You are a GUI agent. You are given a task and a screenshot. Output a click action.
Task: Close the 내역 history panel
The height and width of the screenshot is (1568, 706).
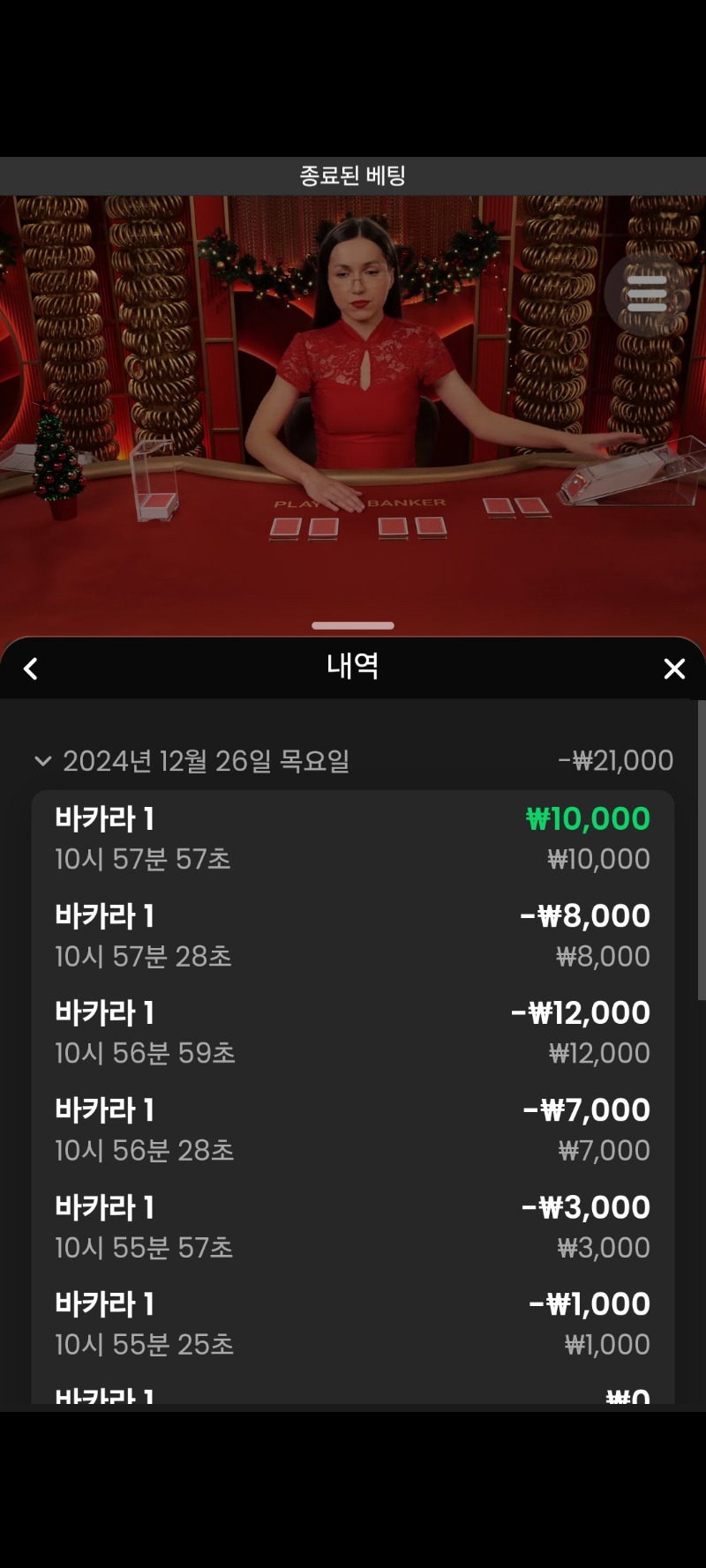point(674,668)
